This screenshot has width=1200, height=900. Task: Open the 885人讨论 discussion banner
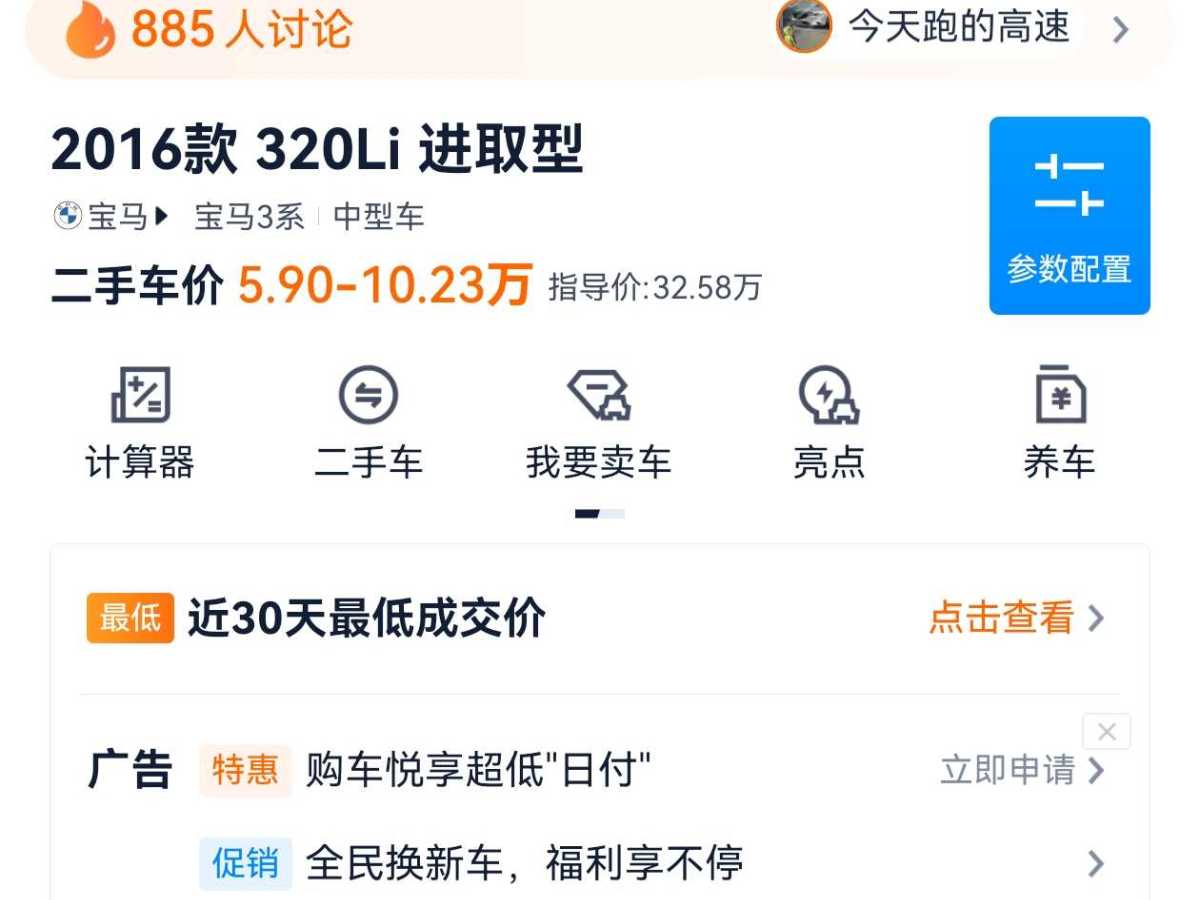[x=240, y=30]
